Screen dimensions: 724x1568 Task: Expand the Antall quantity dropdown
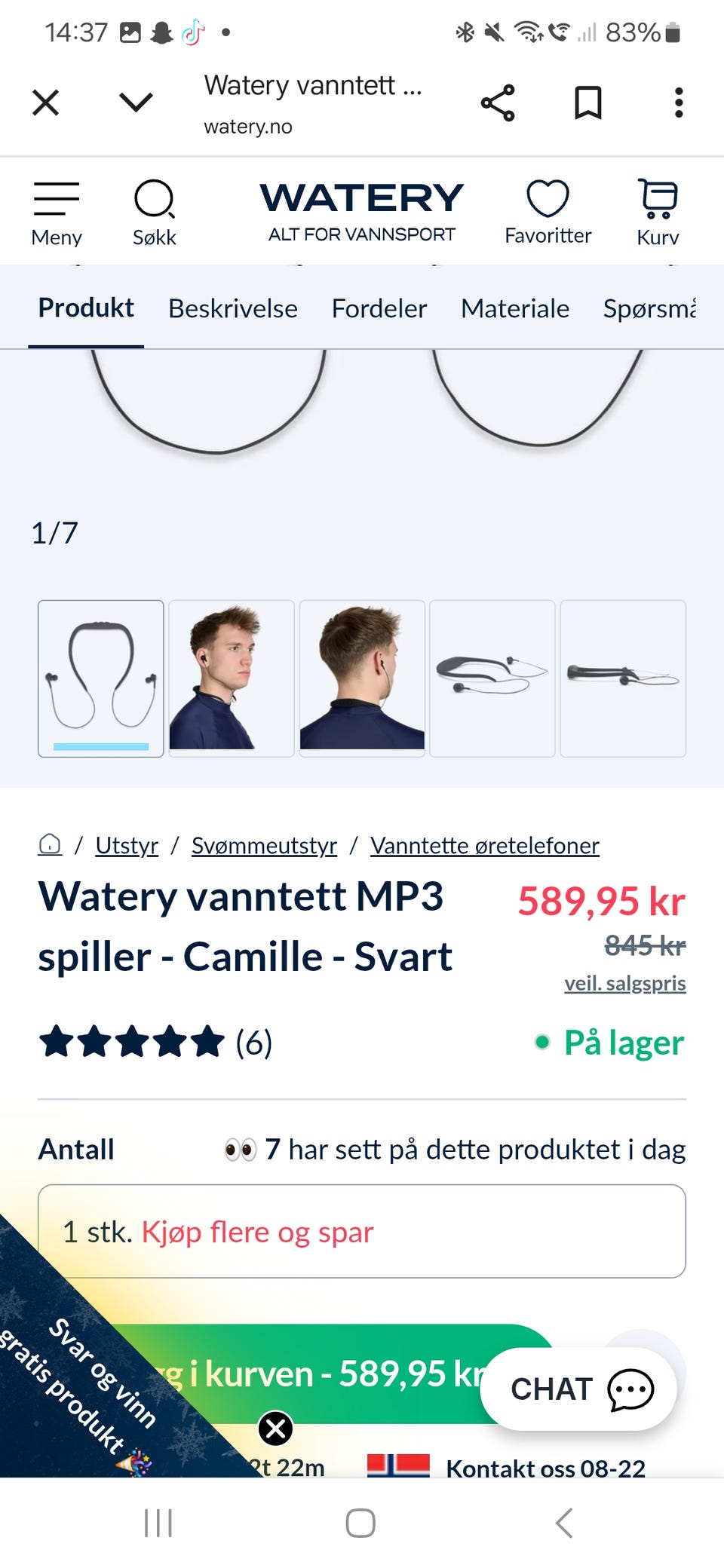coord(362,1231)
